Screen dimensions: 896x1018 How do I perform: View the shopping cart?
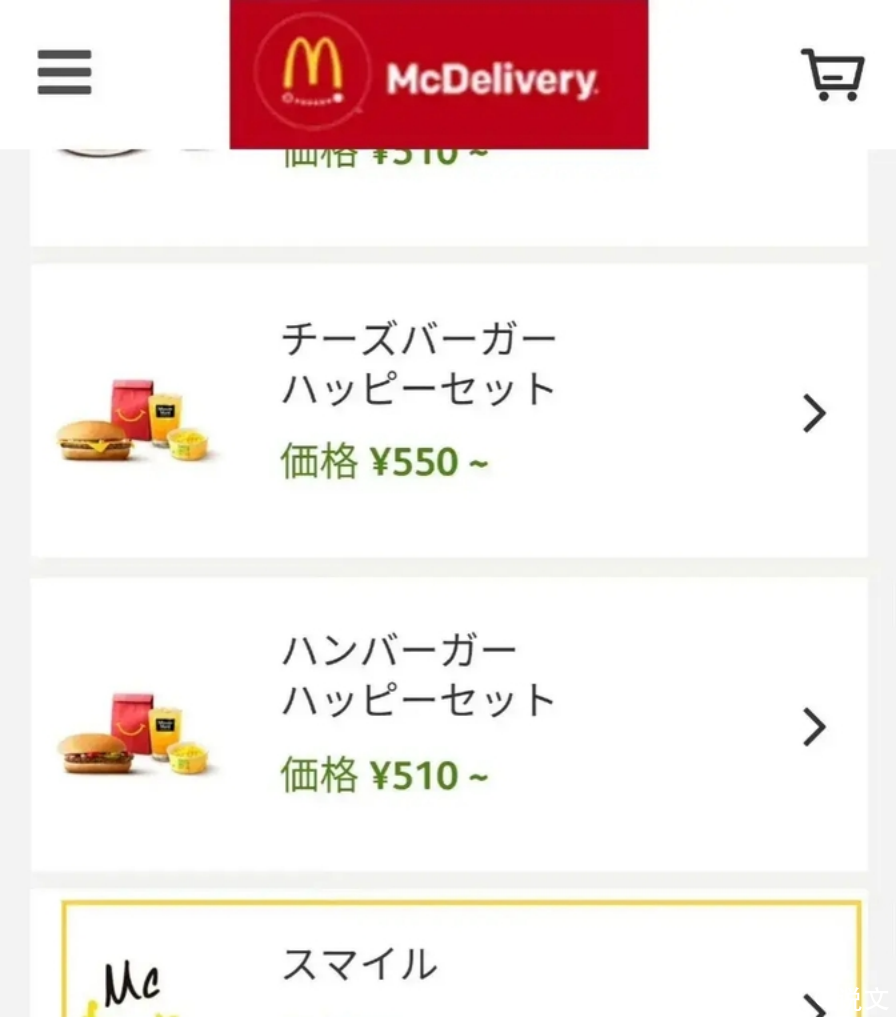(x=832, y=75)
